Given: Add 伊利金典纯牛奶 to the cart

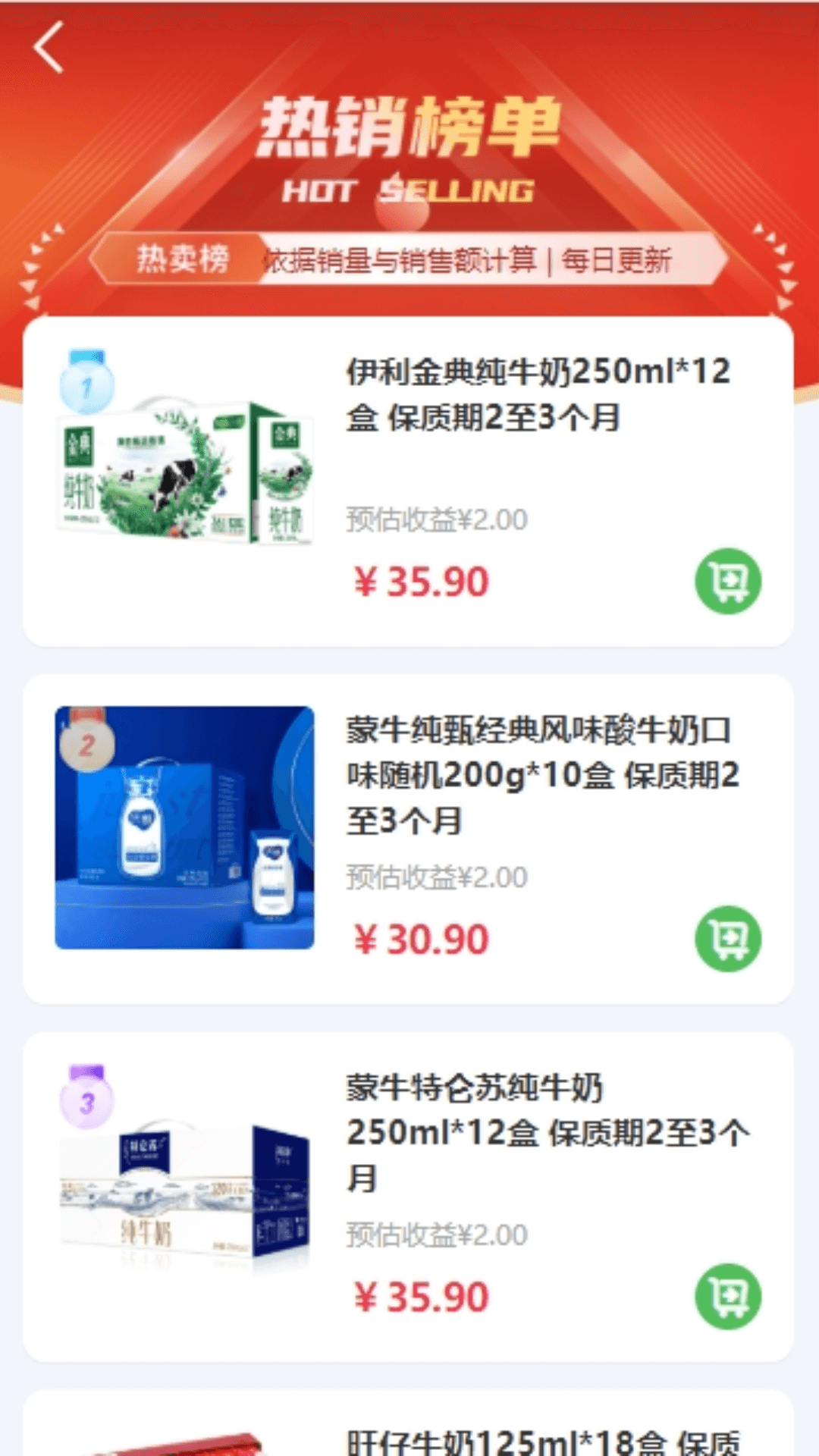Looking at the screenshot, I should click(727, 581).
